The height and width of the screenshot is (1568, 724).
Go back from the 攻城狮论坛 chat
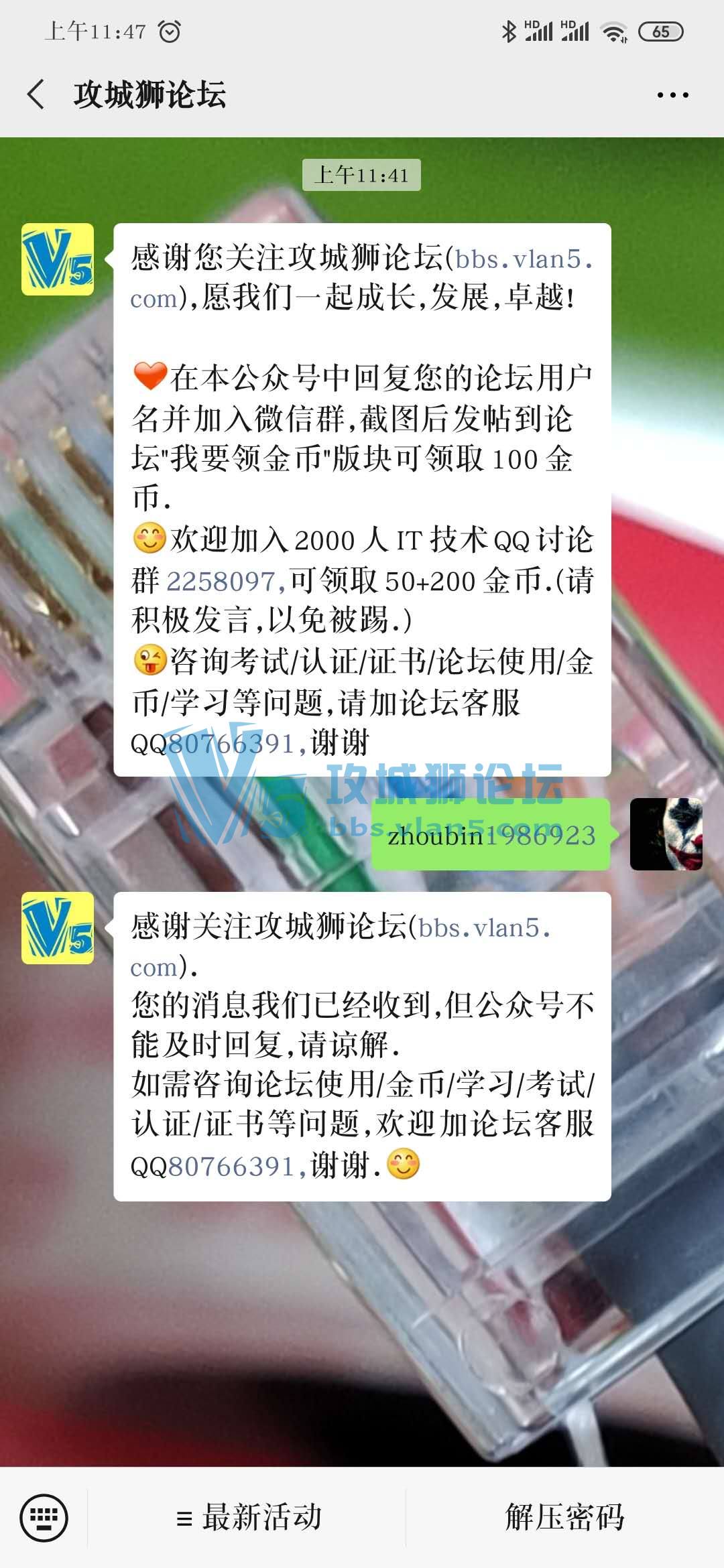[36, 94]
